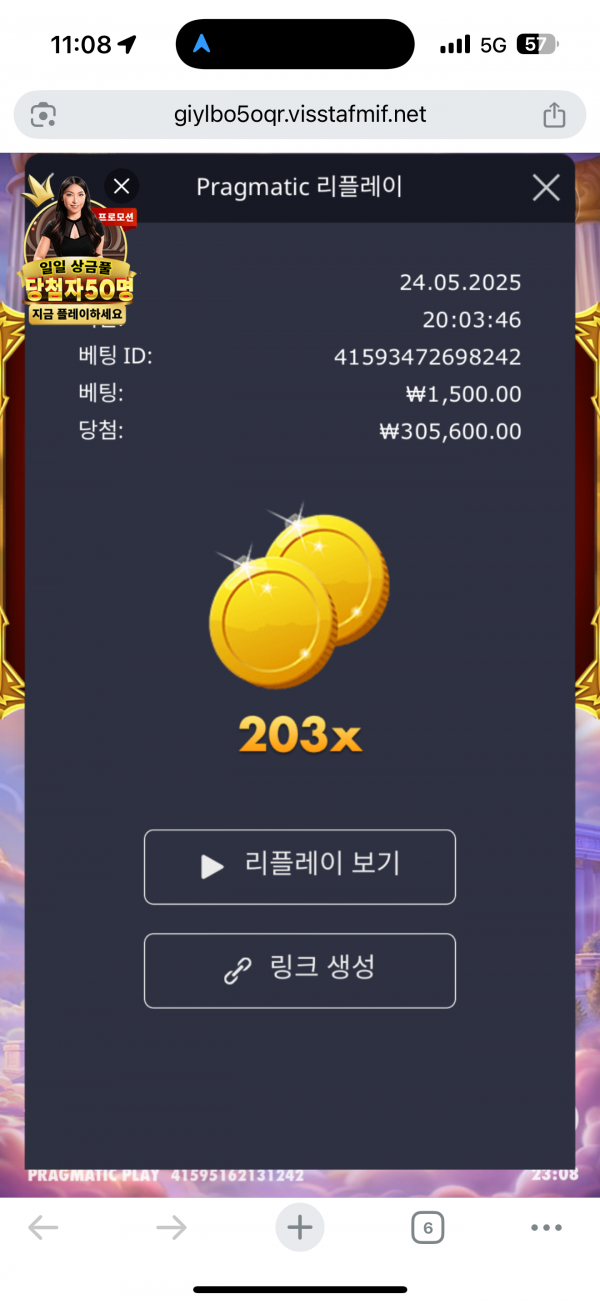Tap the browser address bar
Image resolution: width=600 pixels, height=1304 pixels.
click(x=300, y=115)
